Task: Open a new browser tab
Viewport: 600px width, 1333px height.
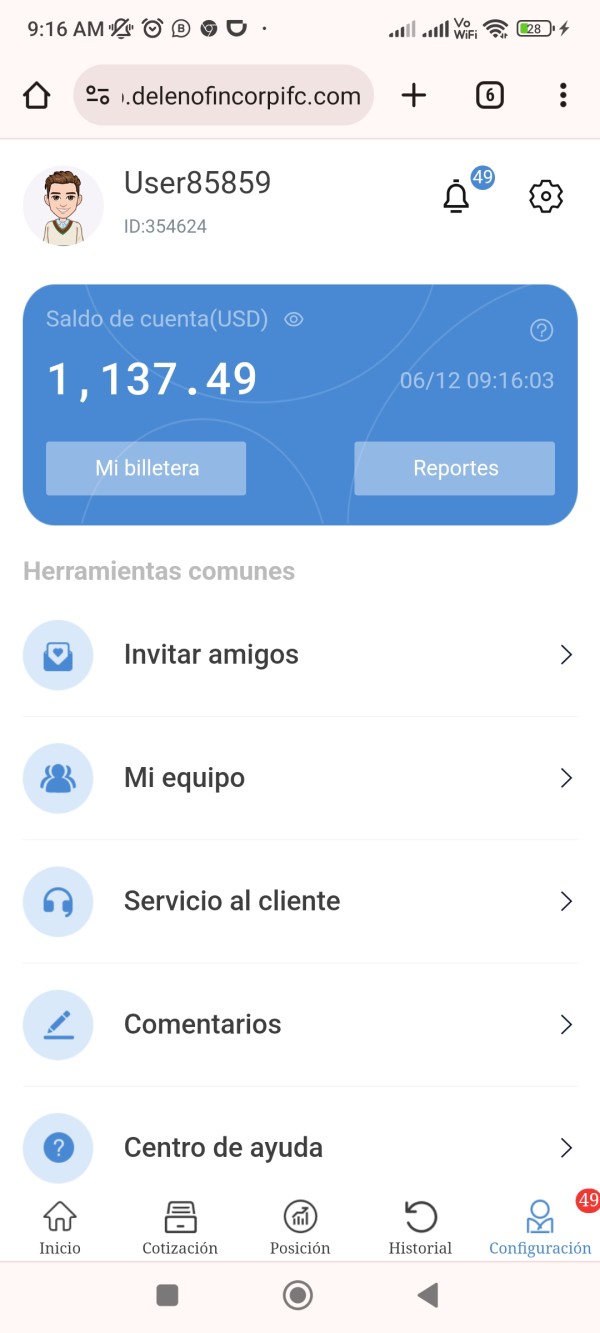Action: [413, 95]
